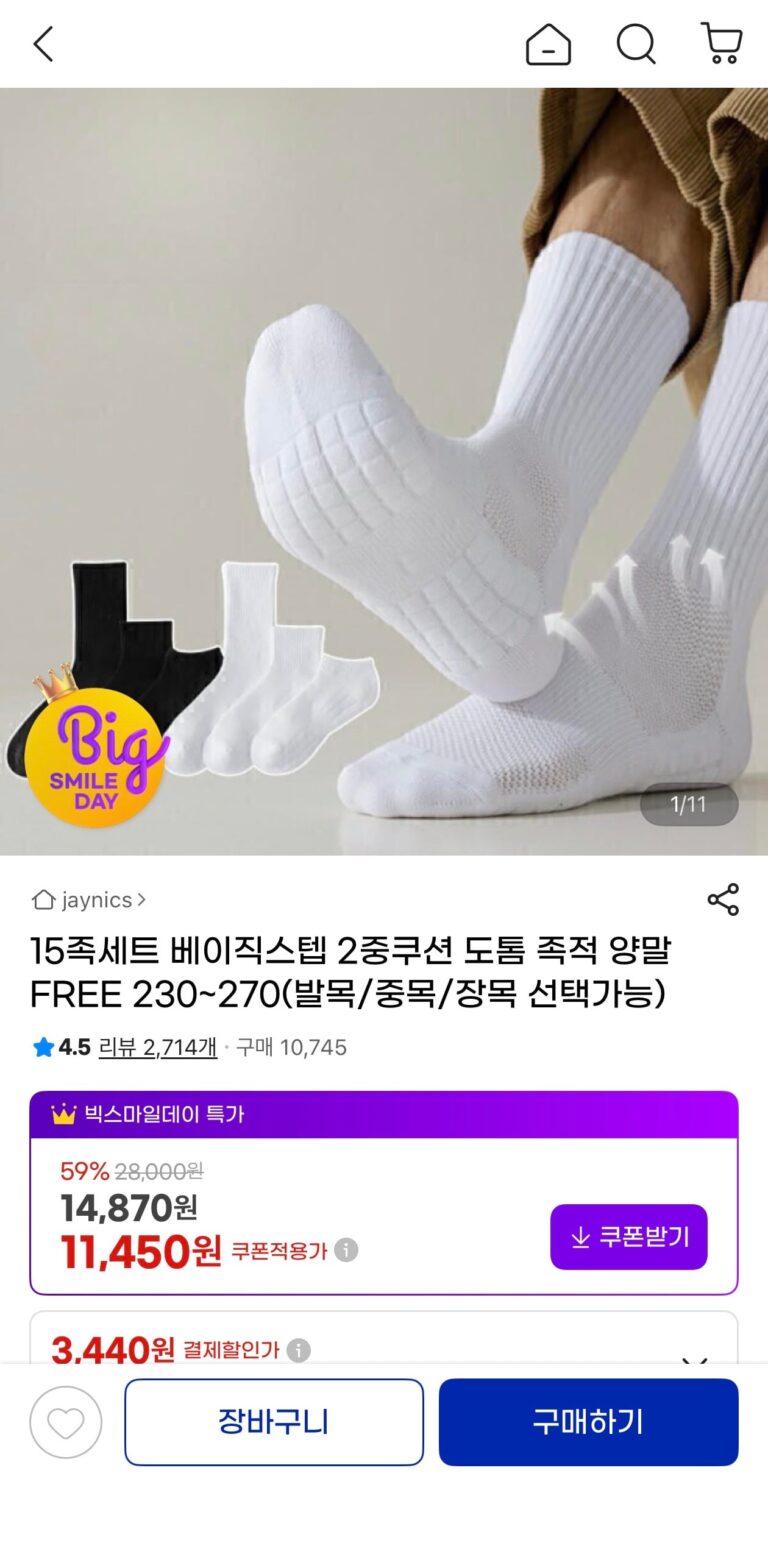Add to cart with 장바구니

tap(274, 1422)
